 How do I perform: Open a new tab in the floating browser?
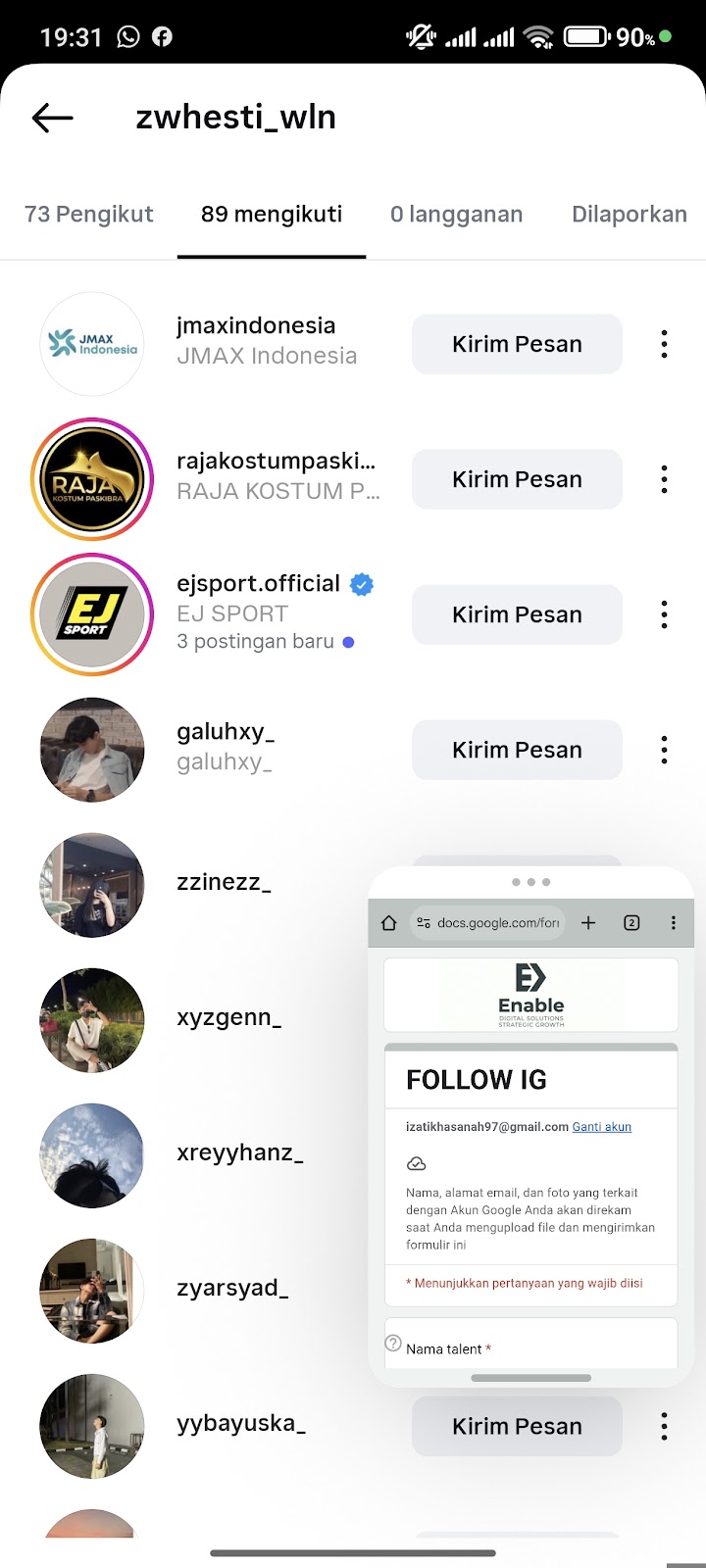(588, 923)
